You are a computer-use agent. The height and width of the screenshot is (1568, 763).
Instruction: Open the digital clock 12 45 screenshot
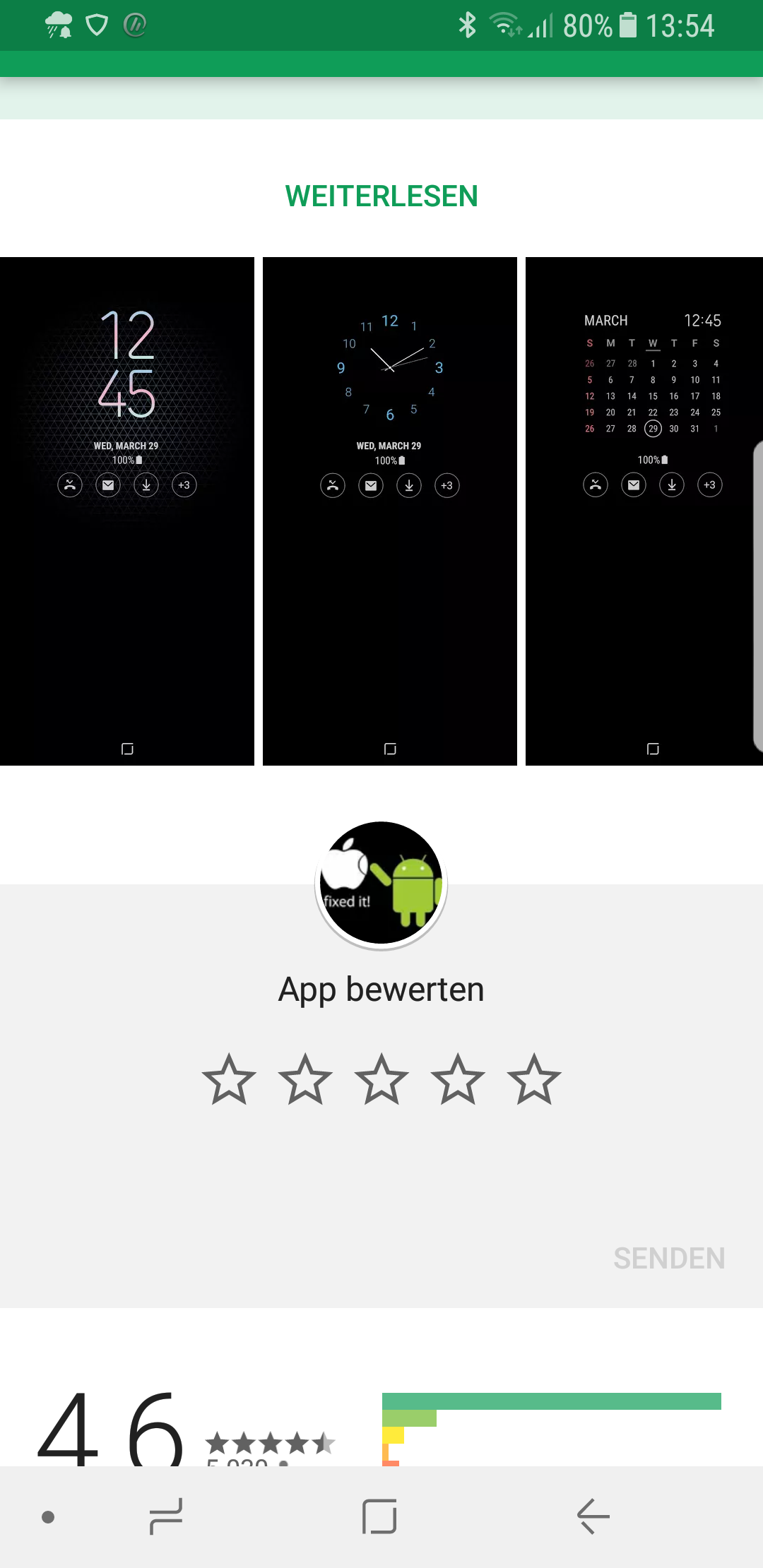127,511
